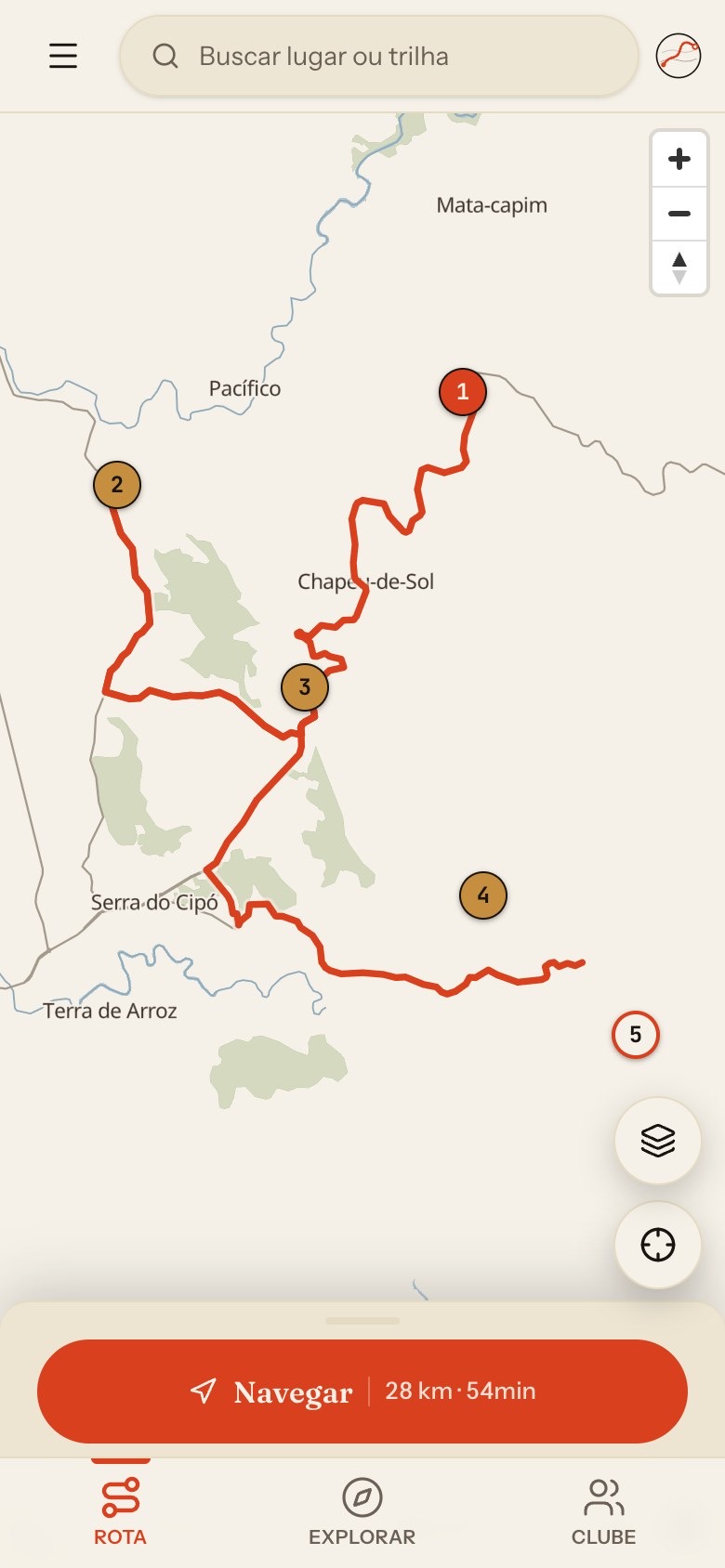Zoom out on the map
The height and width of the screenshot is (1568, 725).
pyautogui.click(x=679, y=214)
